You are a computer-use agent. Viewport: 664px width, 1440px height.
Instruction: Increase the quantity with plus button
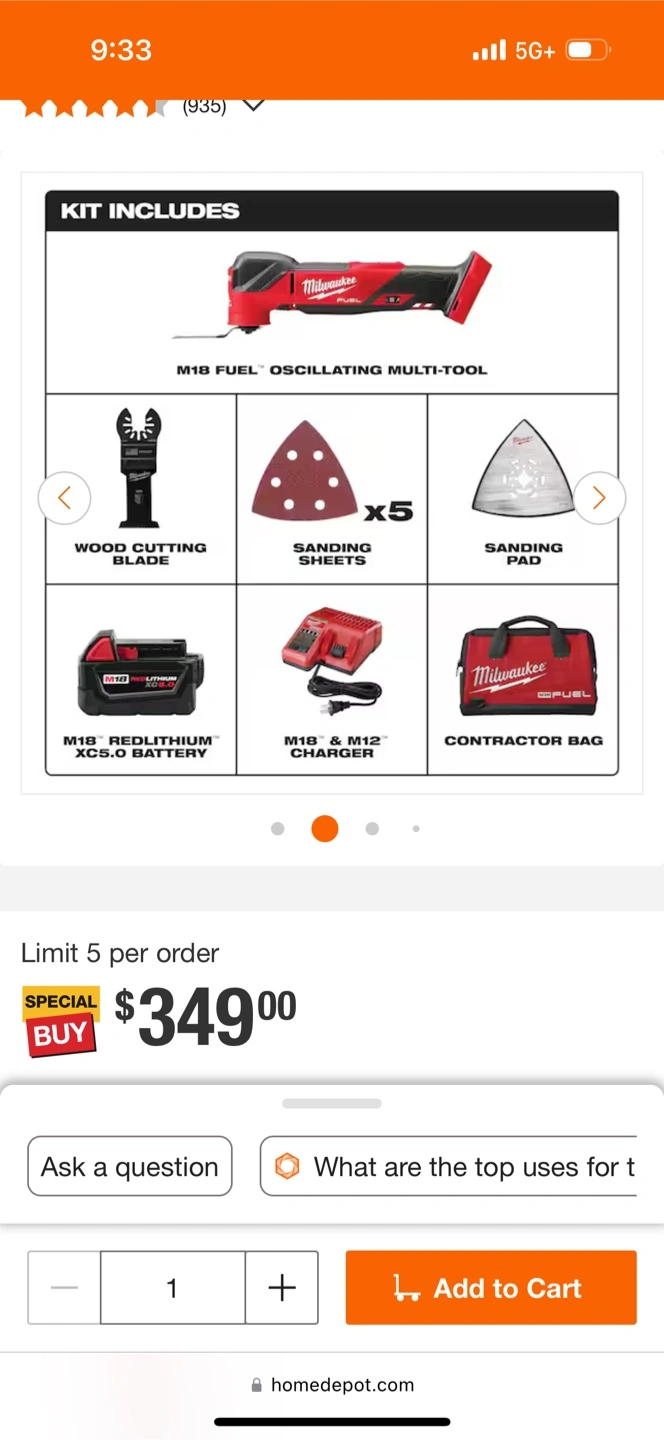point(282,1288)
